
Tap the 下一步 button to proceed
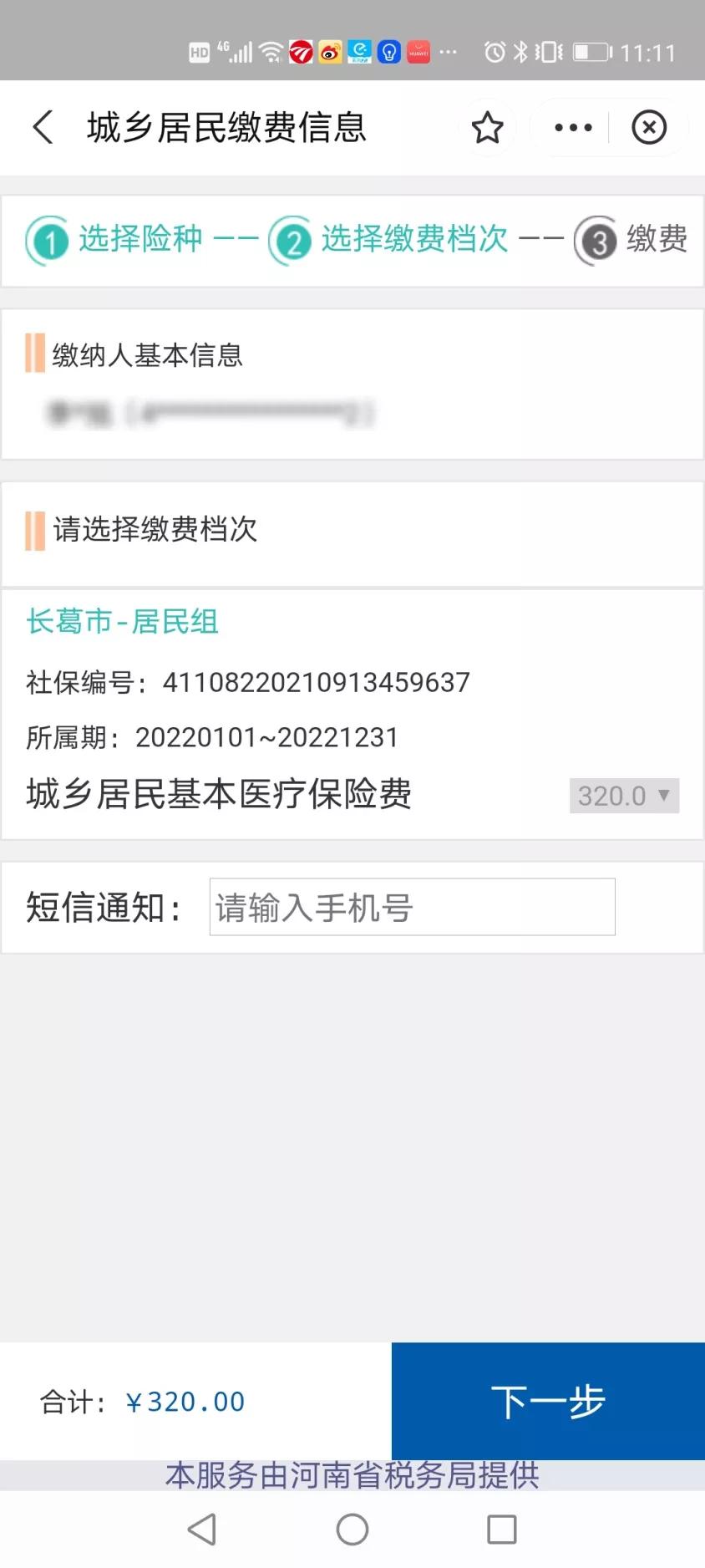click(547, 1400)
